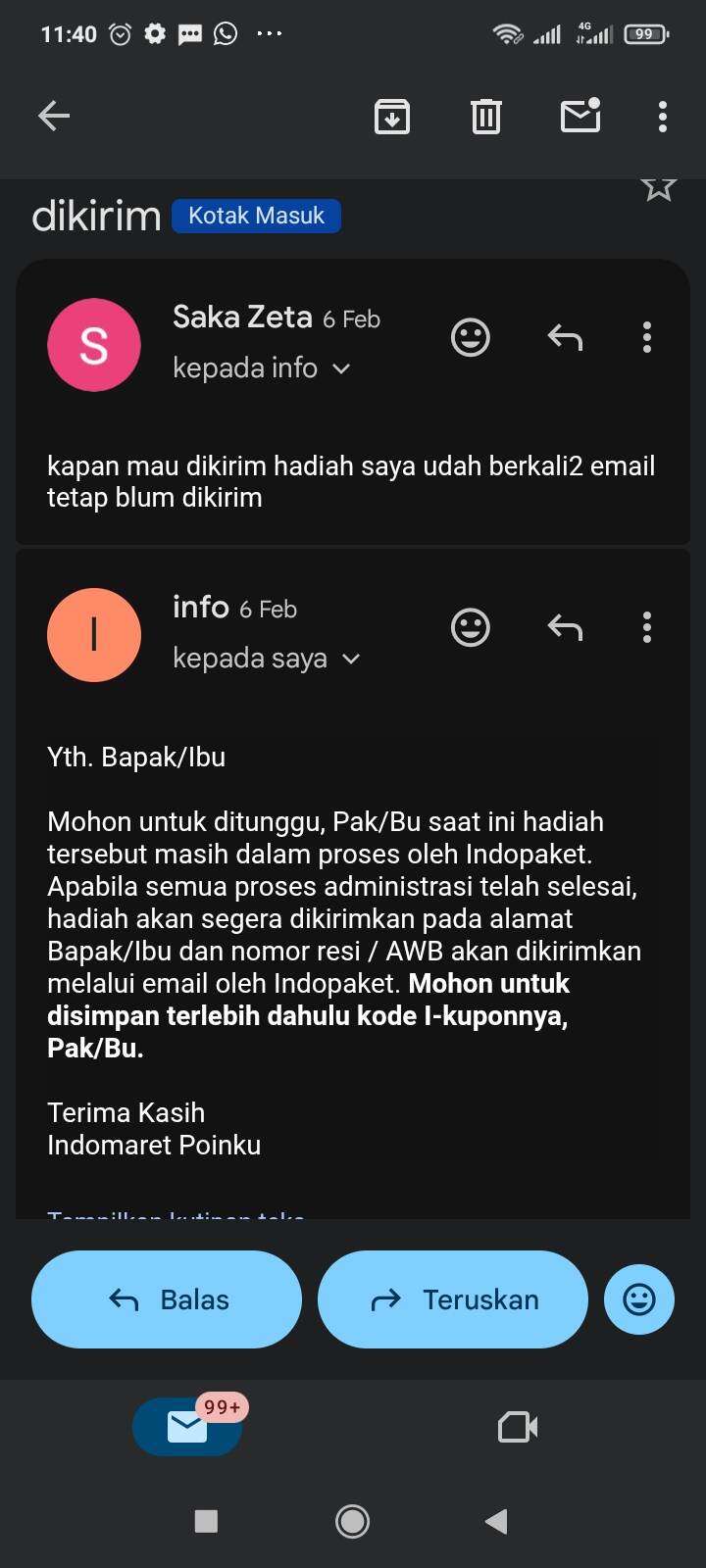This screenshot has width=706, height=1568.
Task: Show the quoted text link
Action: click(176, 1213)
